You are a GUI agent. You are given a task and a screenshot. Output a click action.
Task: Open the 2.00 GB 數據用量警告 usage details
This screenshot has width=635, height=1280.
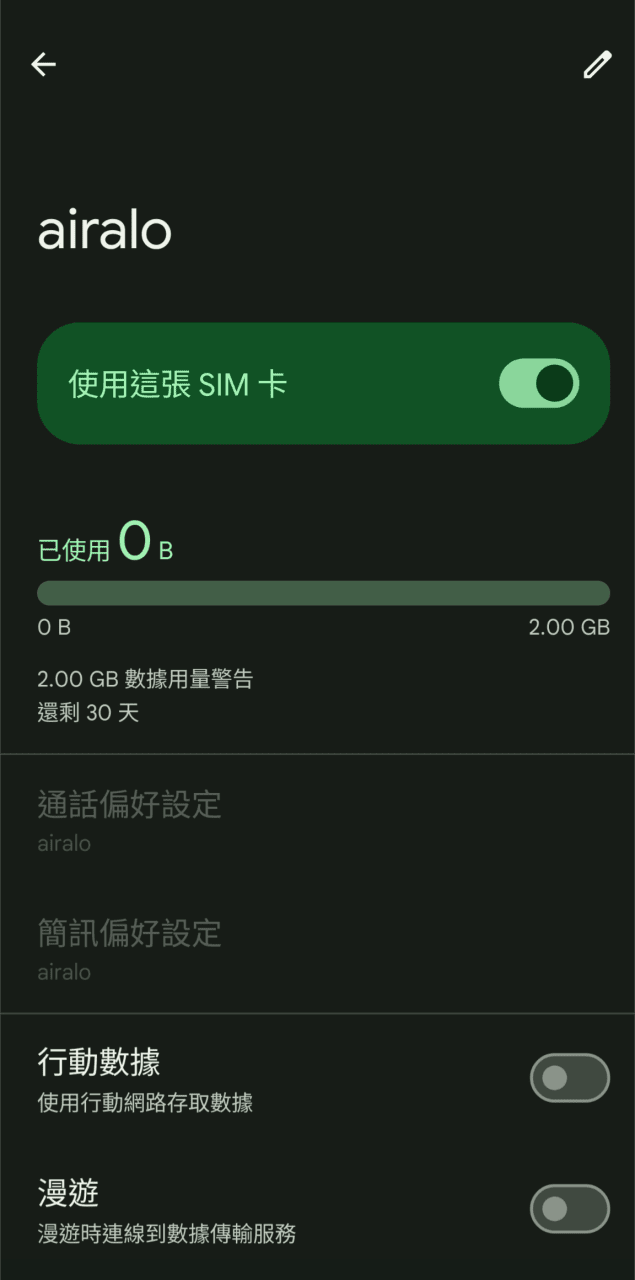click(145, 680)
